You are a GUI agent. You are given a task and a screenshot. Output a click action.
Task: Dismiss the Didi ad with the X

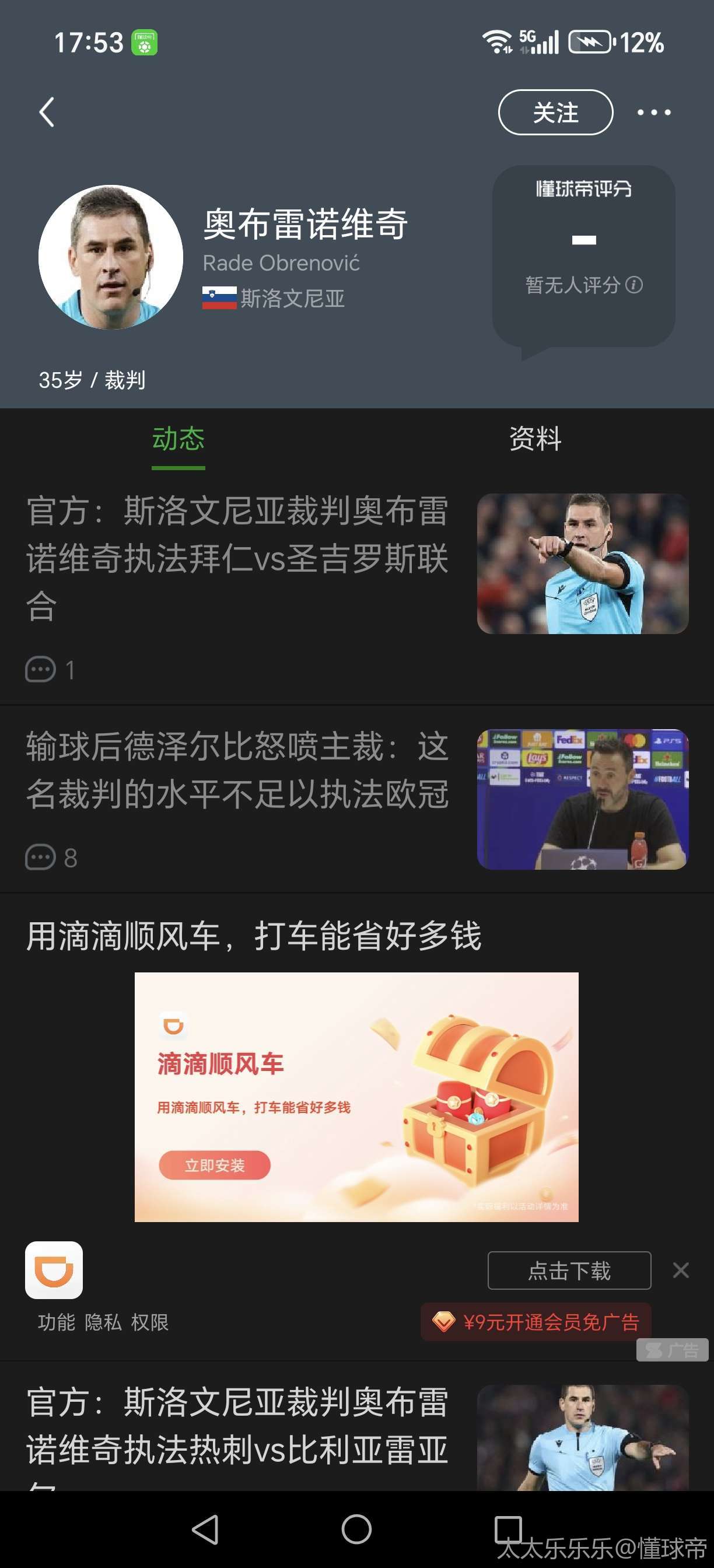click(681, 1270)
